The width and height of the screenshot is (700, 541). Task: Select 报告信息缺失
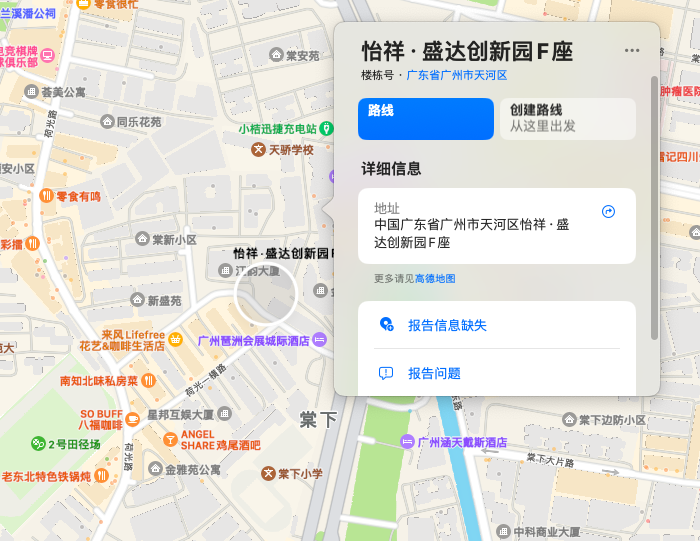coord(447,325)
